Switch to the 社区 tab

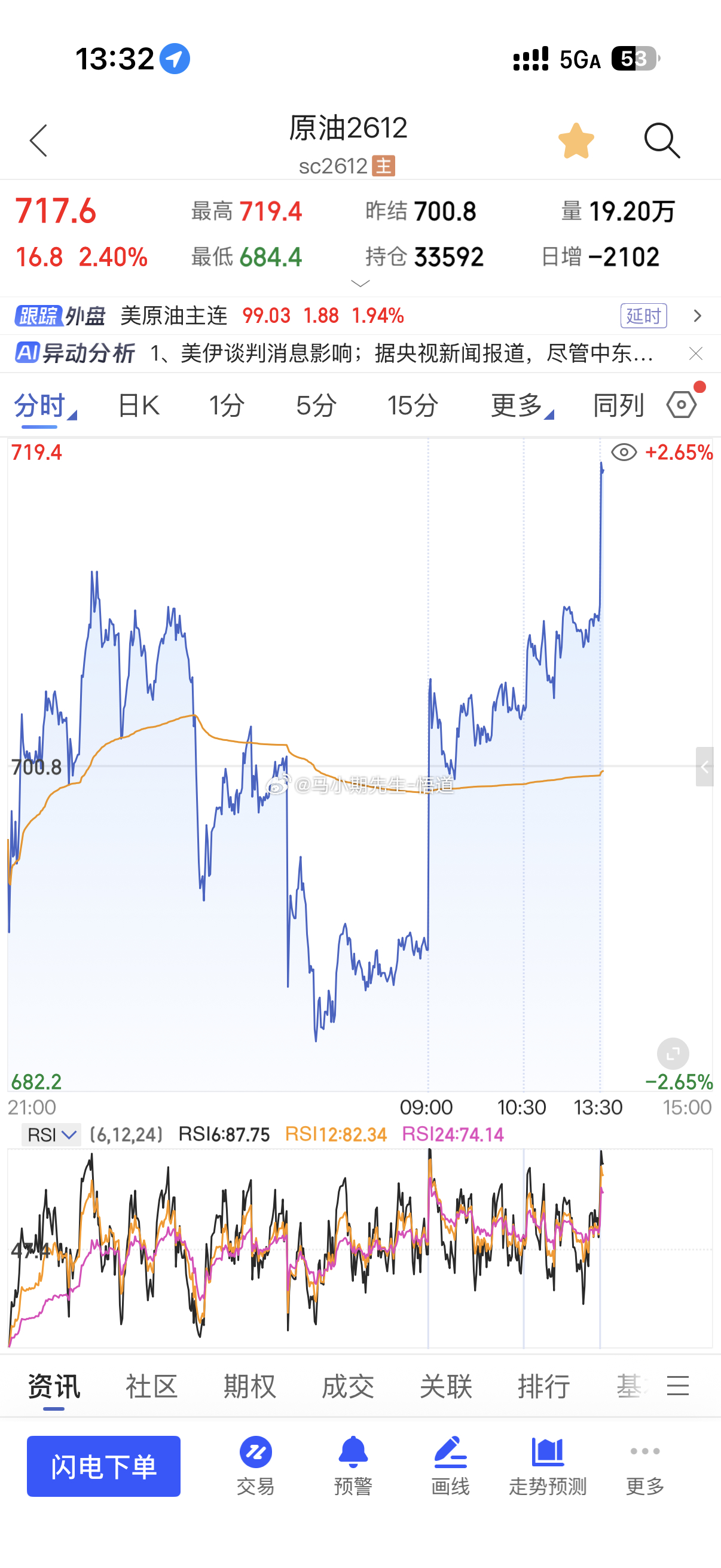click(151, 1387)
